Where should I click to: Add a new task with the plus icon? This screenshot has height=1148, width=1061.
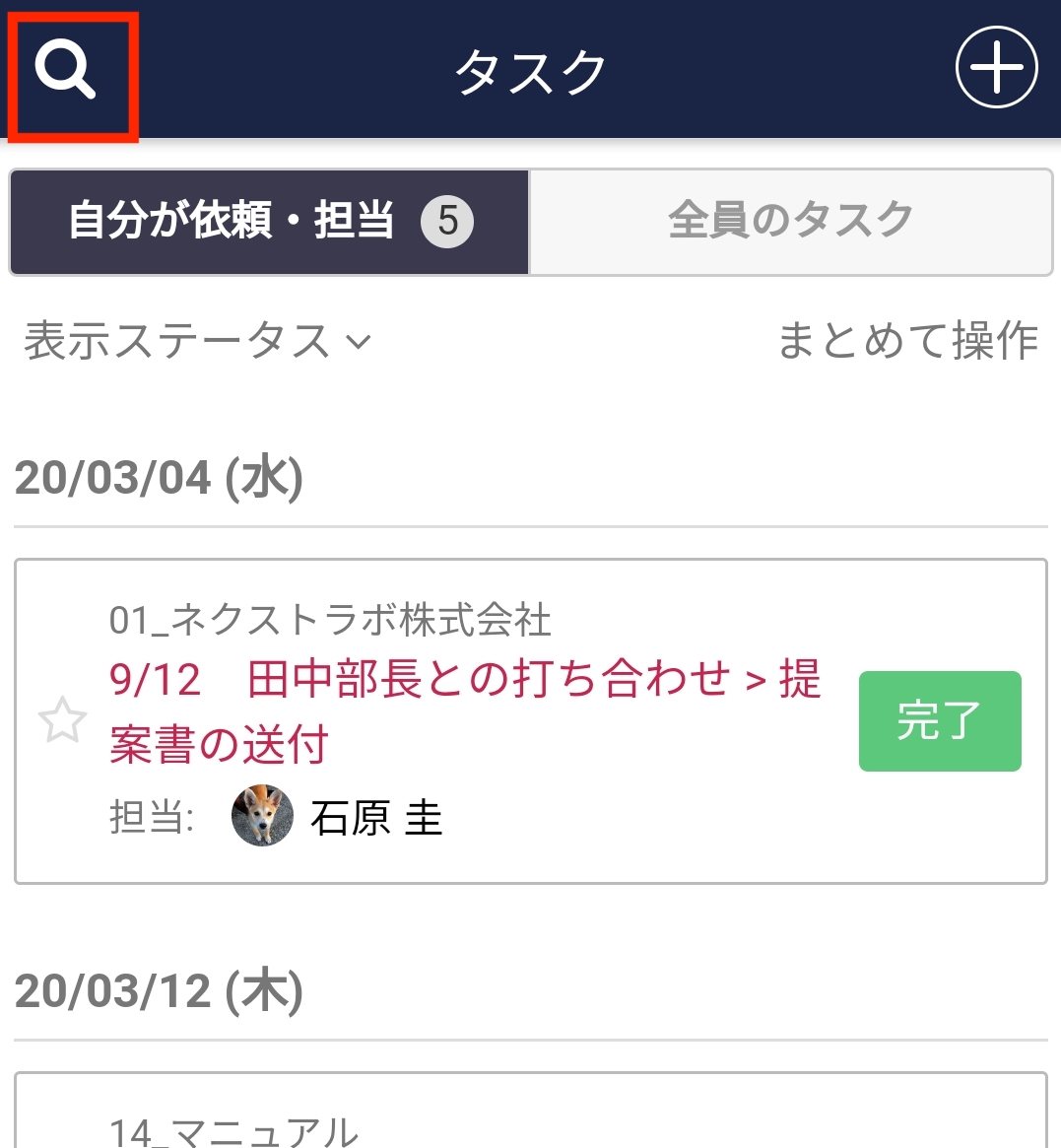pyautogui.click(x=996, y=68)
